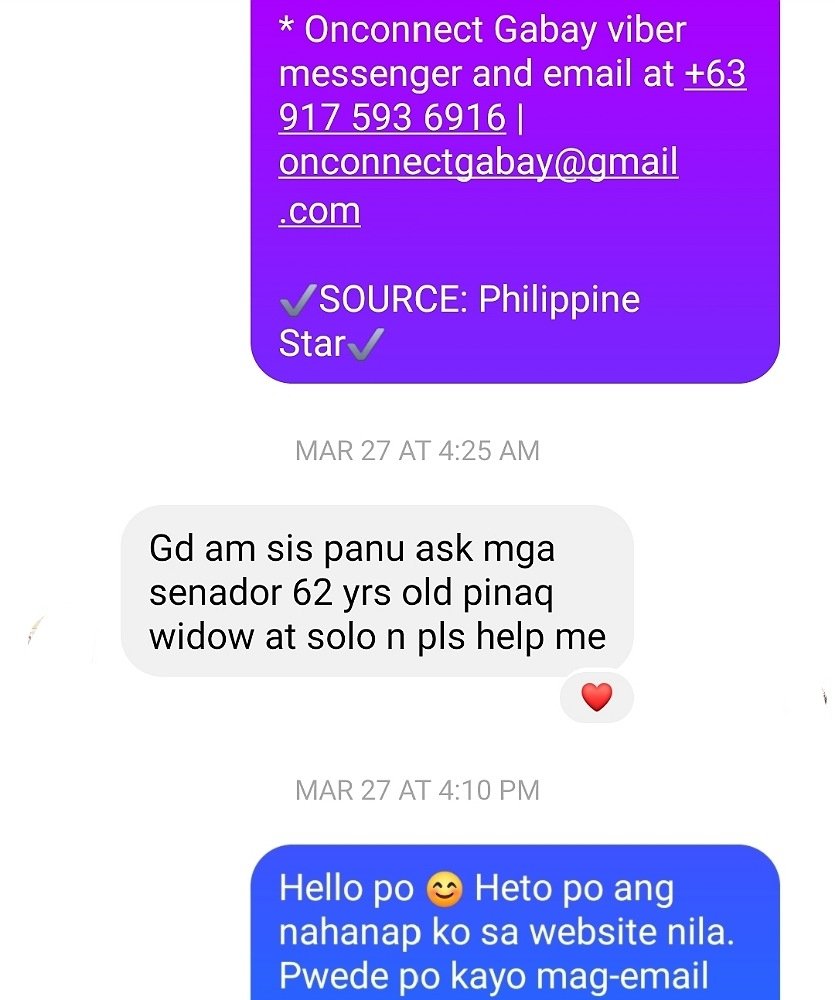Viewport: 835px width, 1000px height.
Task: Open the onconnectgabay@gmail.com email link
Action: 478,163
